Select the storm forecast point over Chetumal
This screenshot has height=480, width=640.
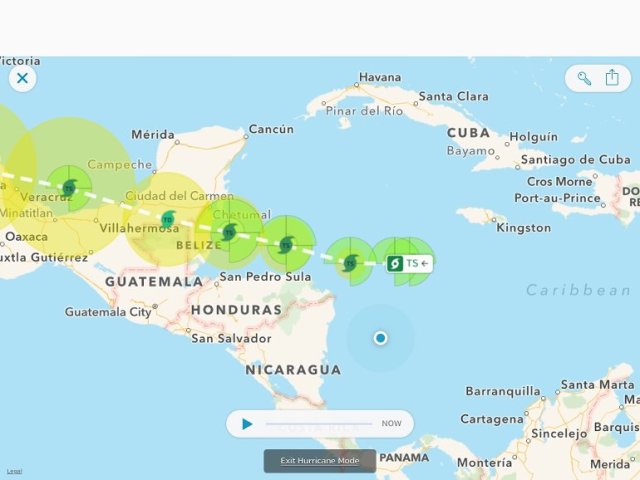pyautogui.click(x=229, y=232)
